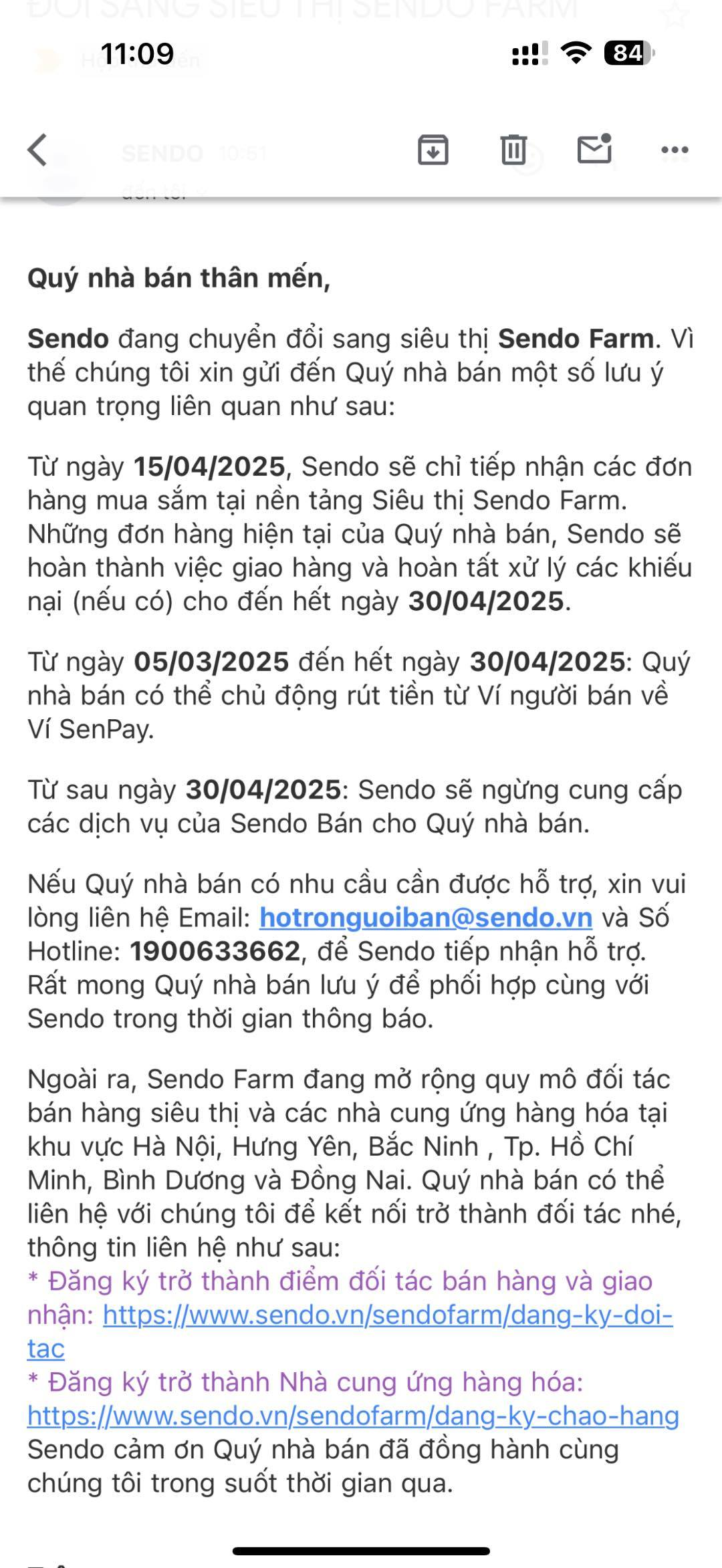Open the hotronguoiban@sendo.vn email link
Viewport: 722px width, 1568px height.
(x=426, y=918)
